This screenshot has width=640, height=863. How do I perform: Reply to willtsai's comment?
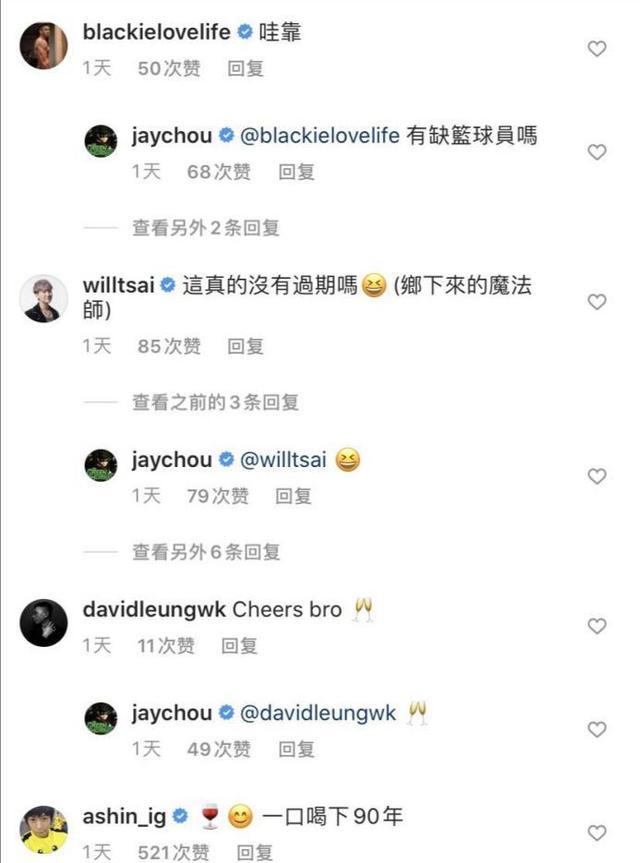[245, 346]
